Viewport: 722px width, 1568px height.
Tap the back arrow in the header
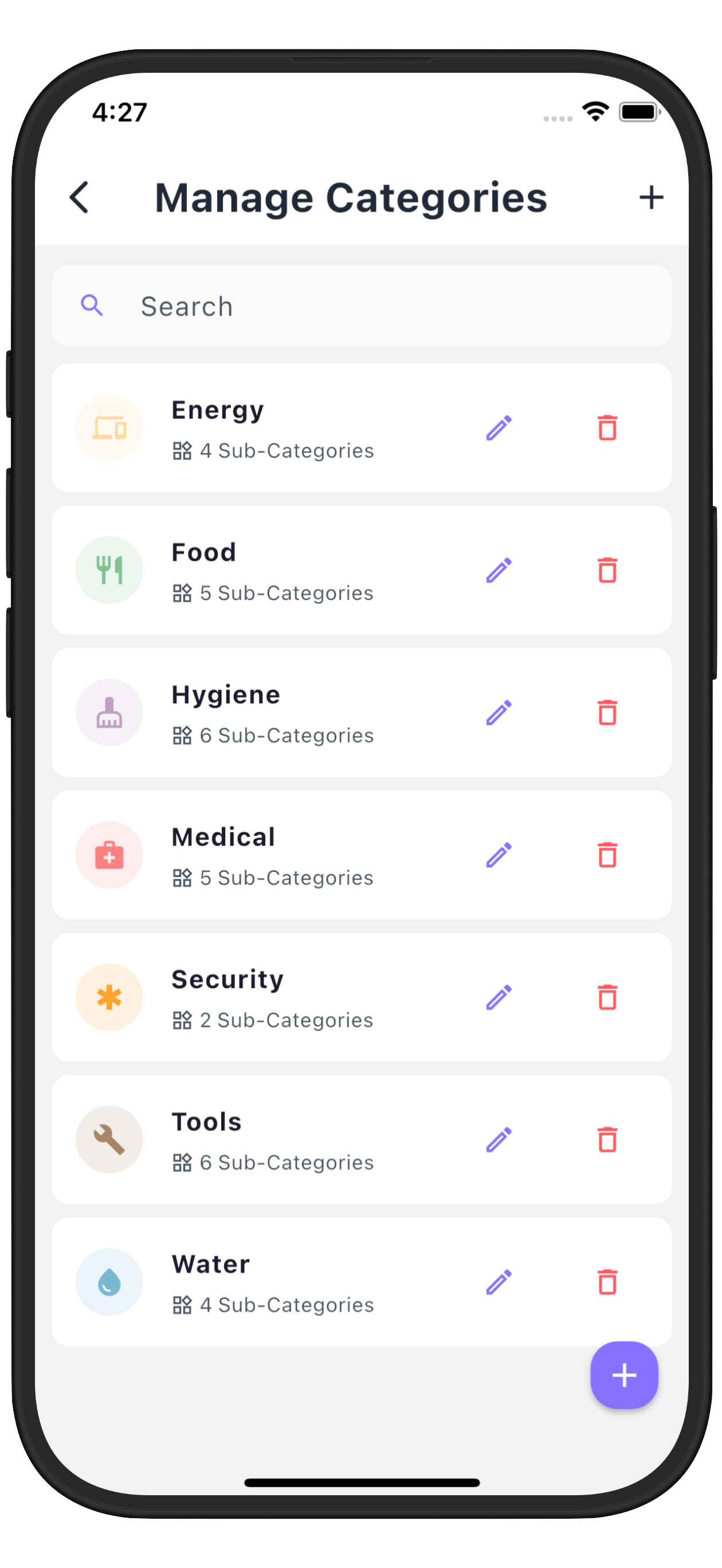[x=80, y=197]
